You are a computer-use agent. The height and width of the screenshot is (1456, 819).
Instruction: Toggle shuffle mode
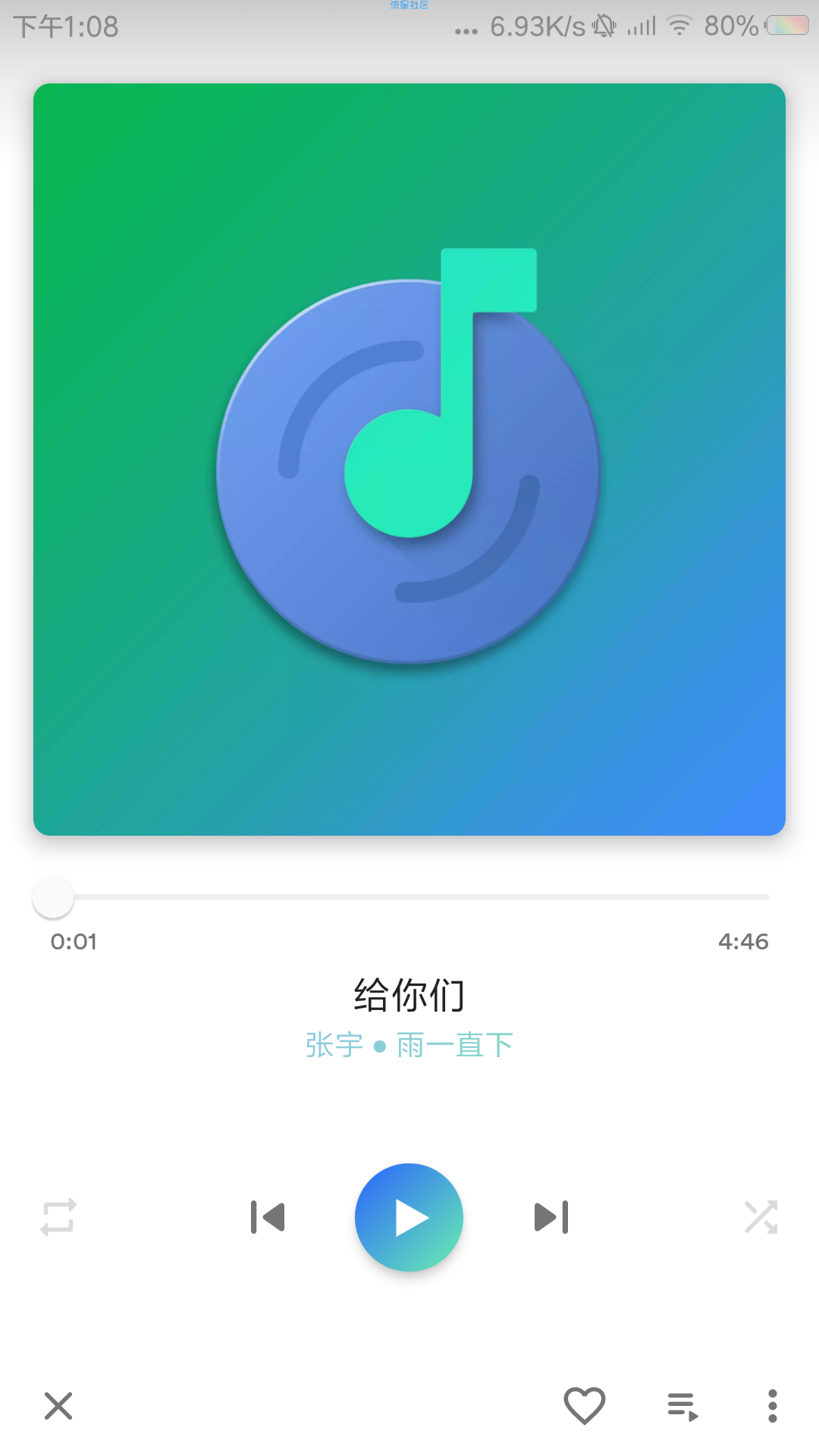click(x=761, y=1217)
